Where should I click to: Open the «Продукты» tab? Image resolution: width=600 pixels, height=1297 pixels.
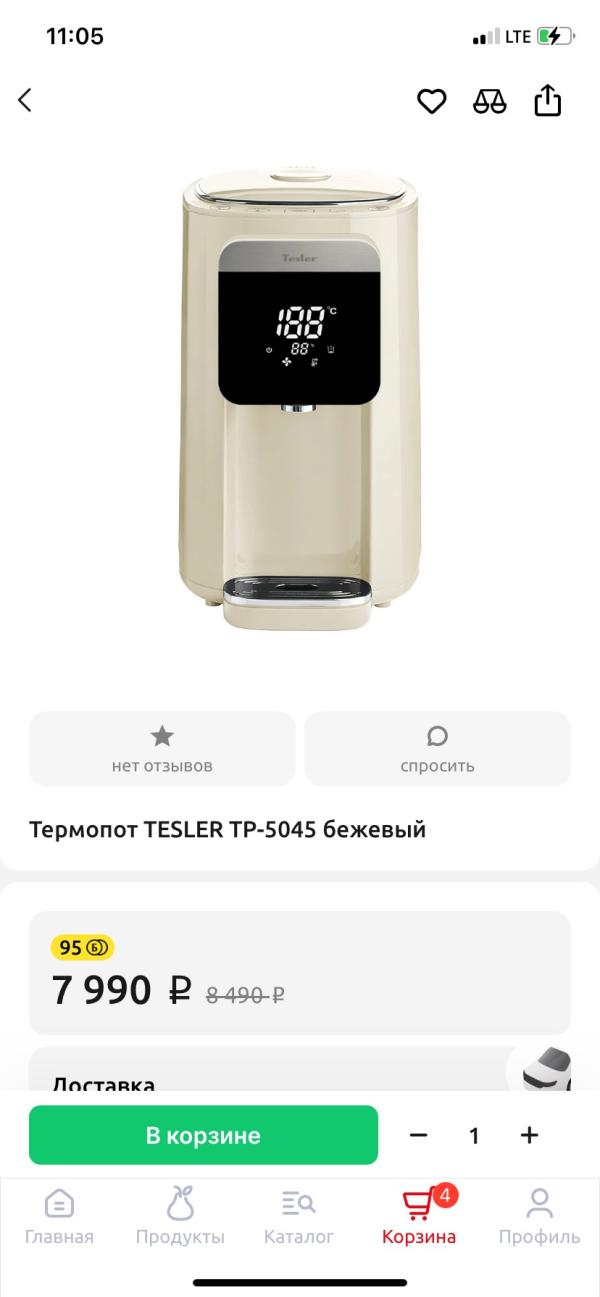click(x=180, y=1216)
